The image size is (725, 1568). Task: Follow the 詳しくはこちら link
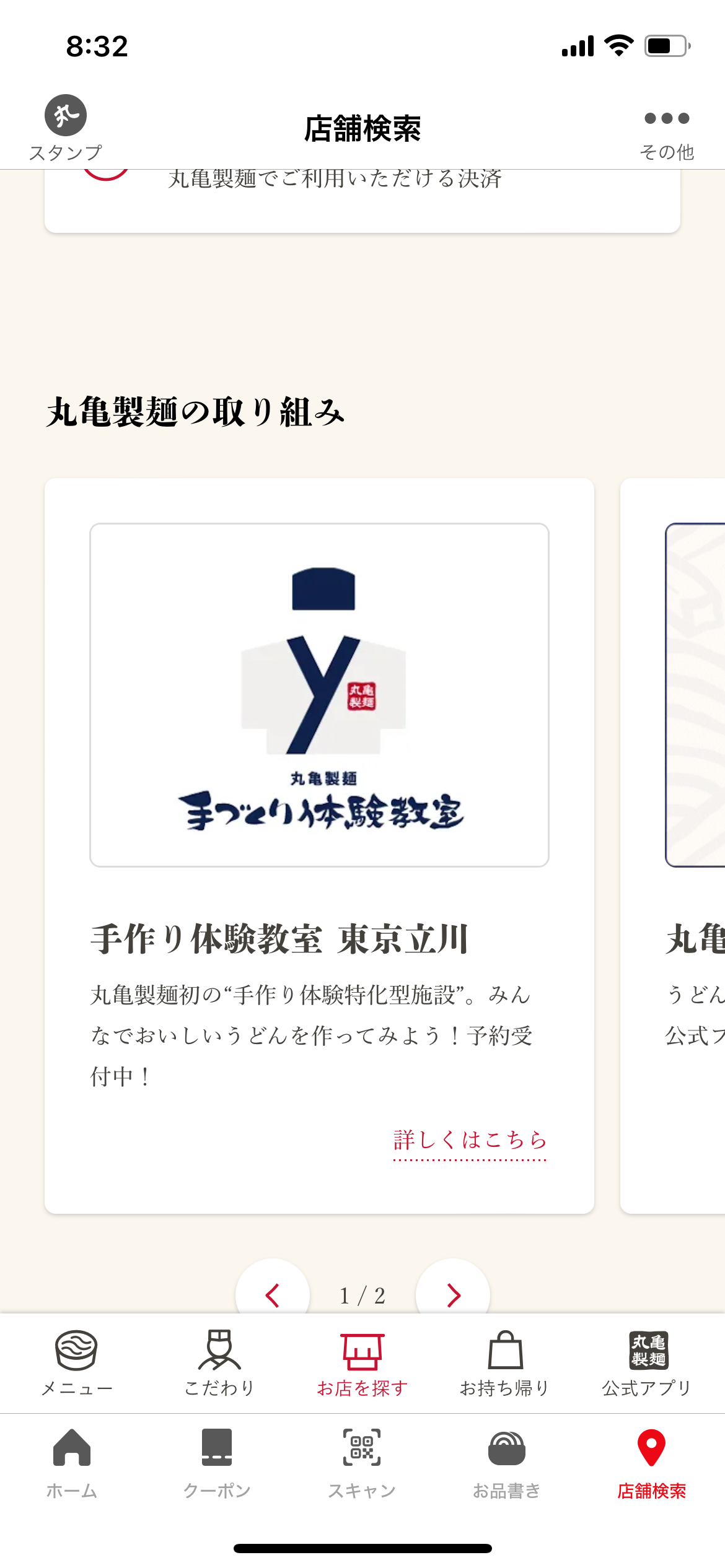(470, 1141)
